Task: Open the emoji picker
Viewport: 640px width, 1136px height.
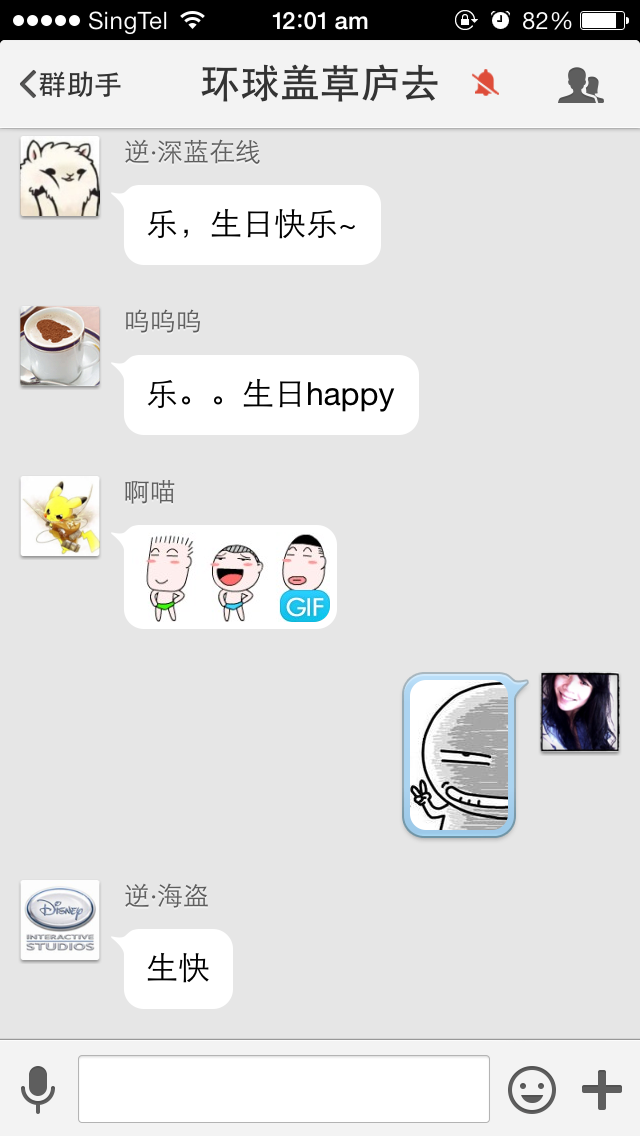Action: pos(532,1089)
